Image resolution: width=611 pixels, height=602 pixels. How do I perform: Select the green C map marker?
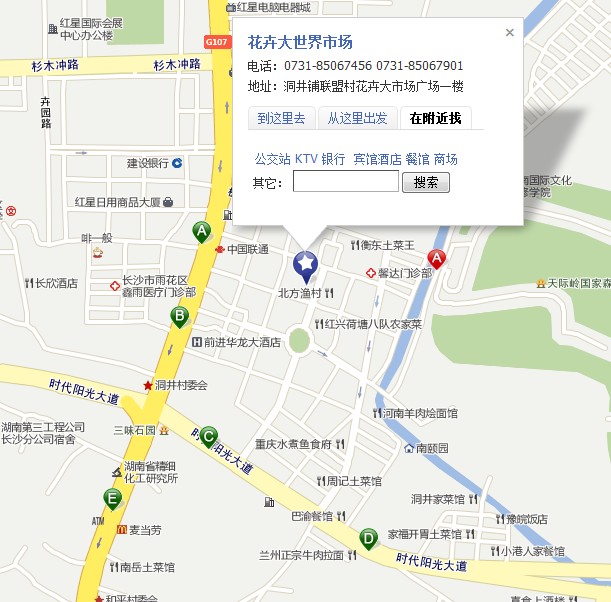208,436
